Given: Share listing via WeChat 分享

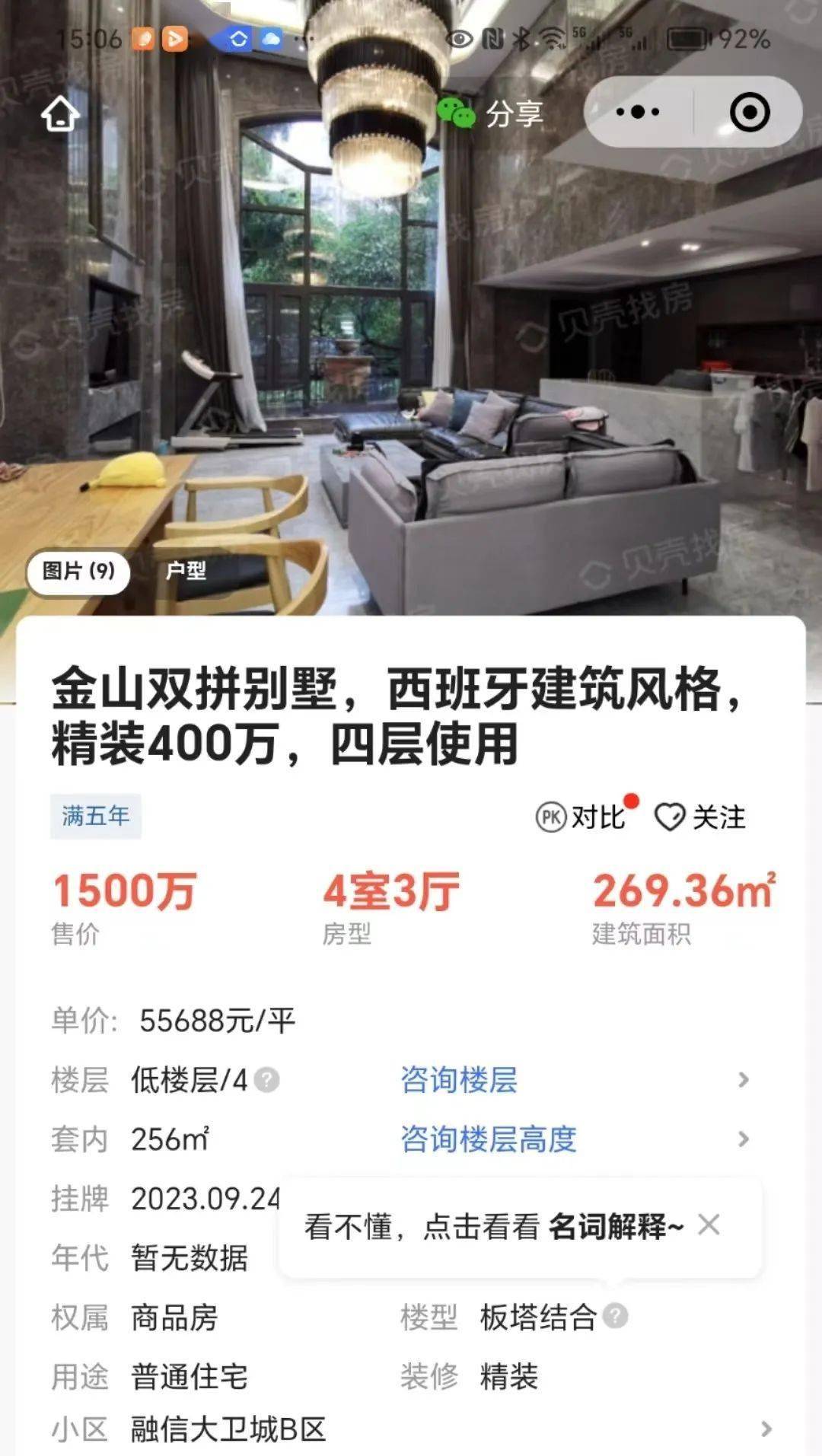Looking at the screenshot, I should click(491, 114).
